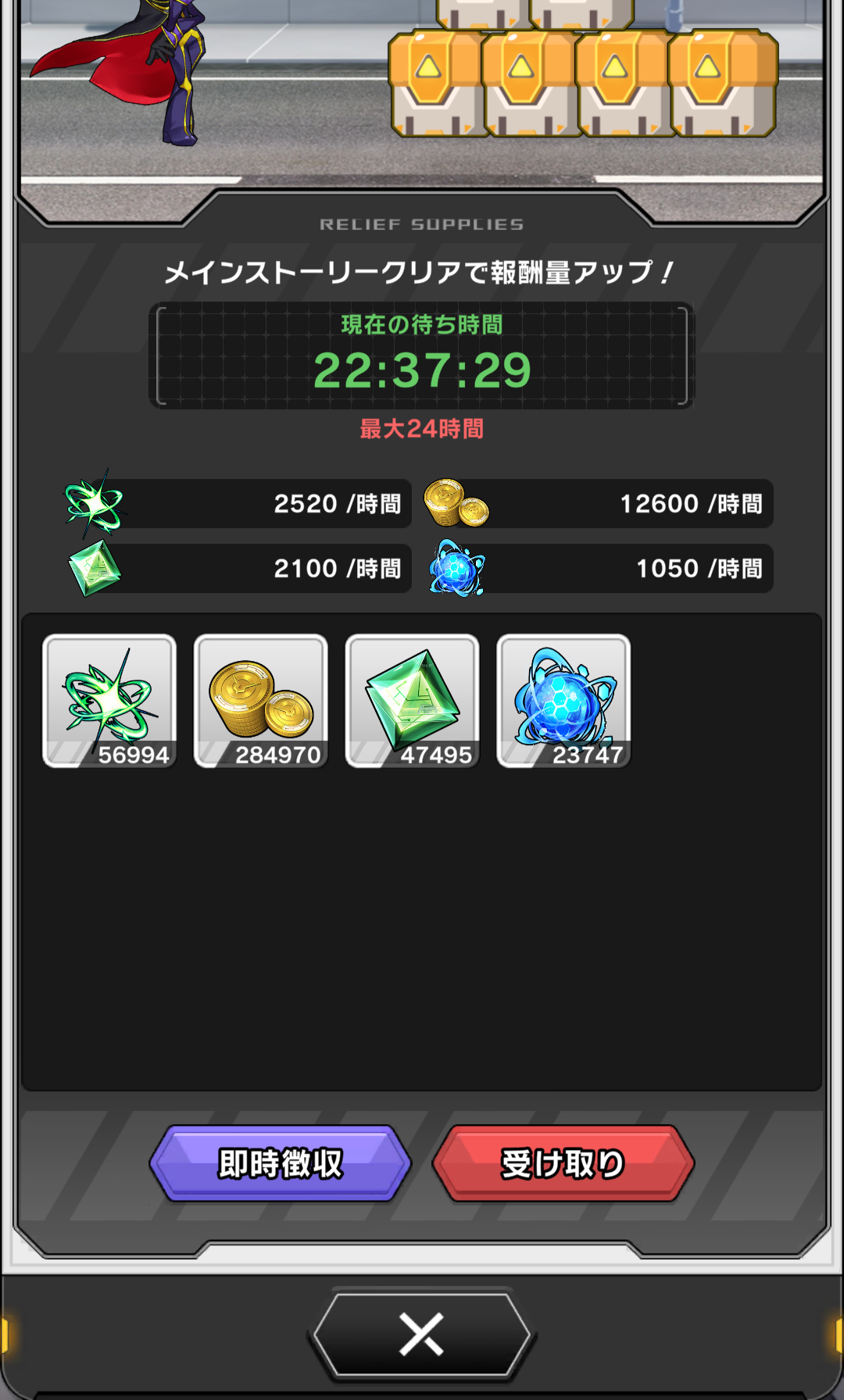844x1400 pixels.
Task: Open the green spark reward tile showing 56994
Action: (109, 701)
